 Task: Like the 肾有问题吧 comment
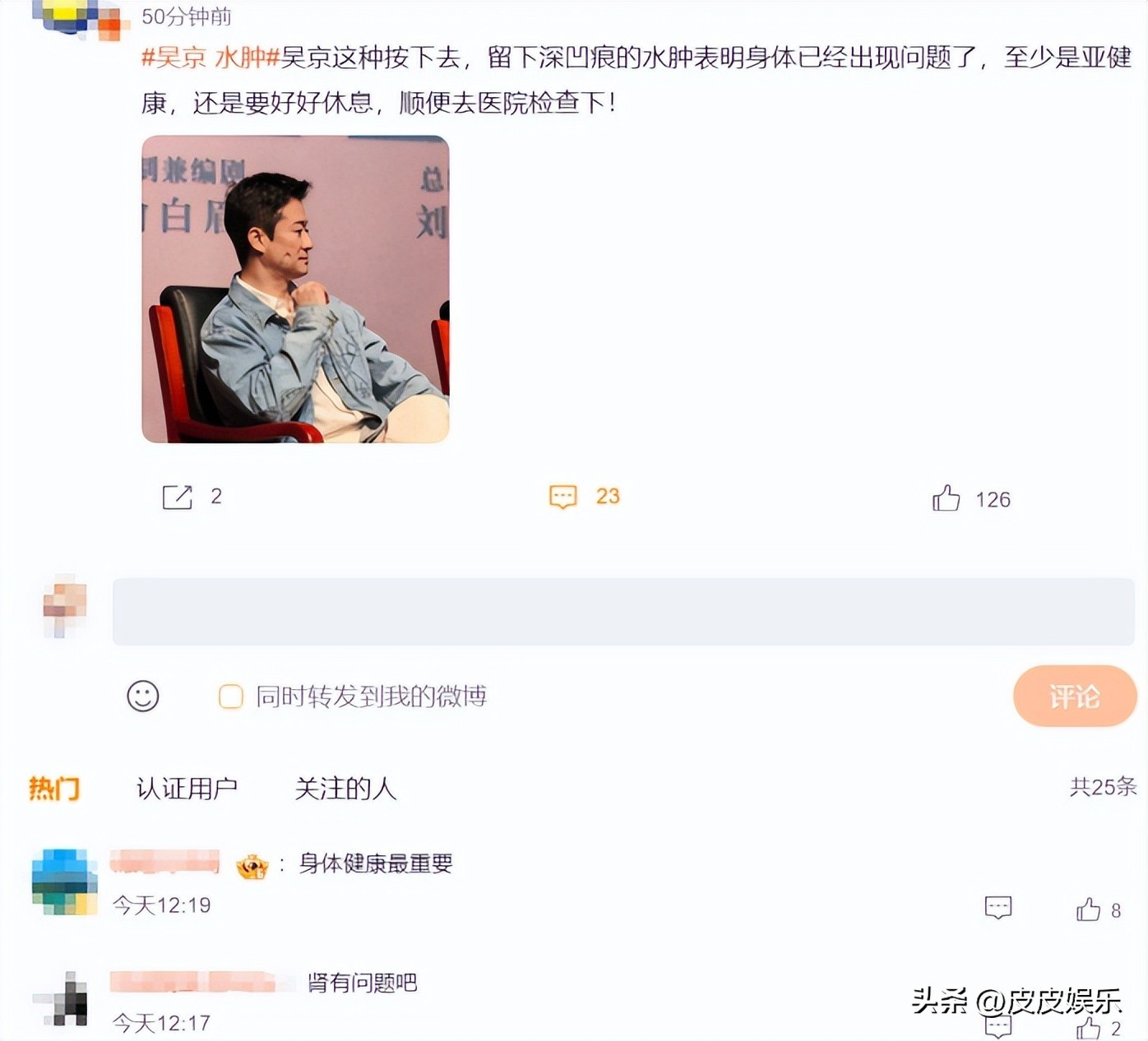pos(1088,1028)
